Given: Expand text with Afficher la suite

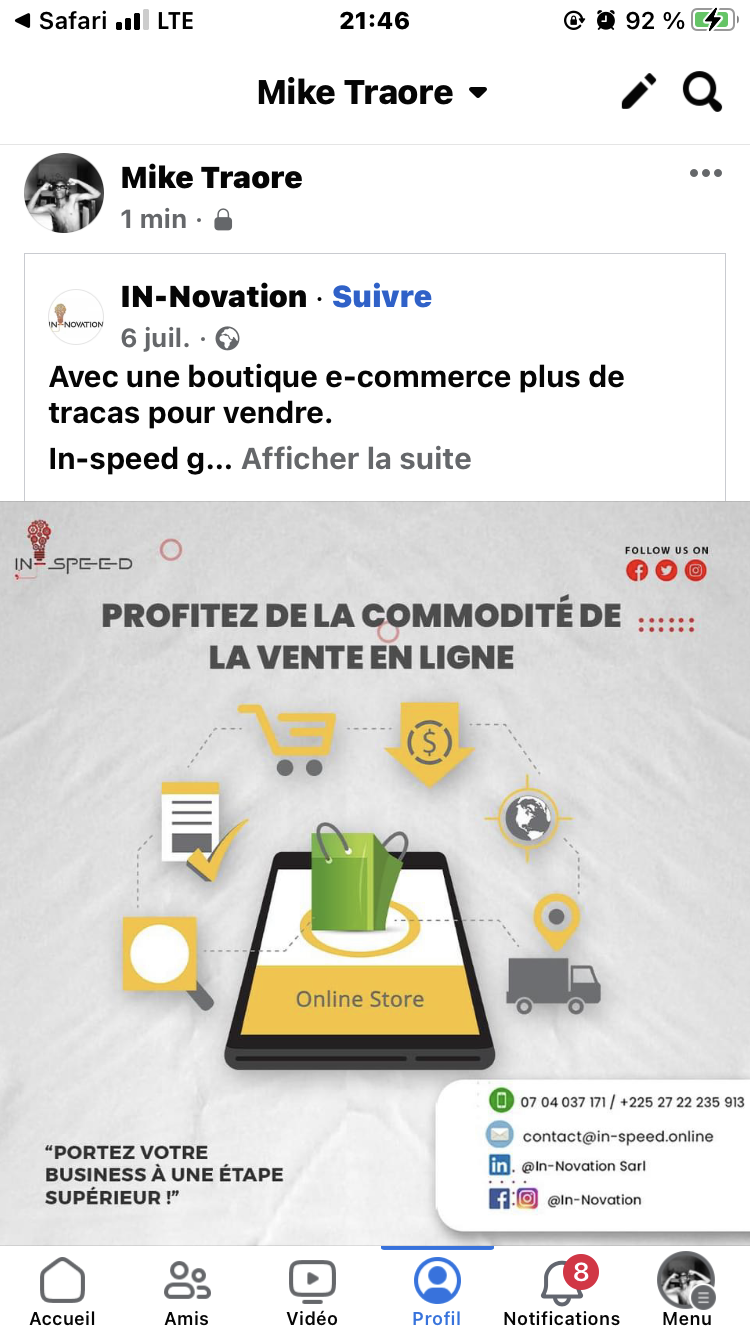Looking at the screenshot, I should (x=356, y=459).
